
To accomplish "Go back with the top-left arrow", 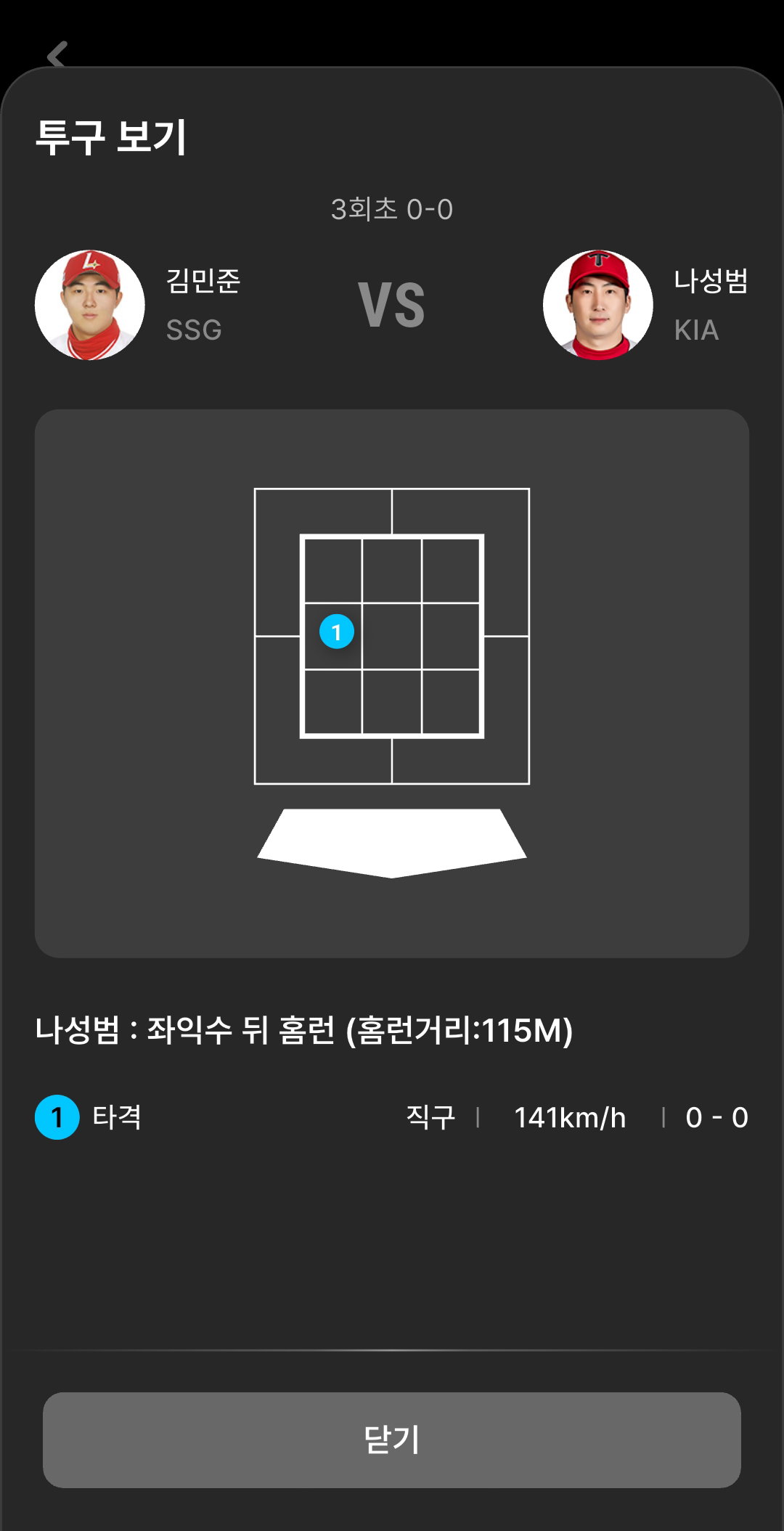I will 57,54.
